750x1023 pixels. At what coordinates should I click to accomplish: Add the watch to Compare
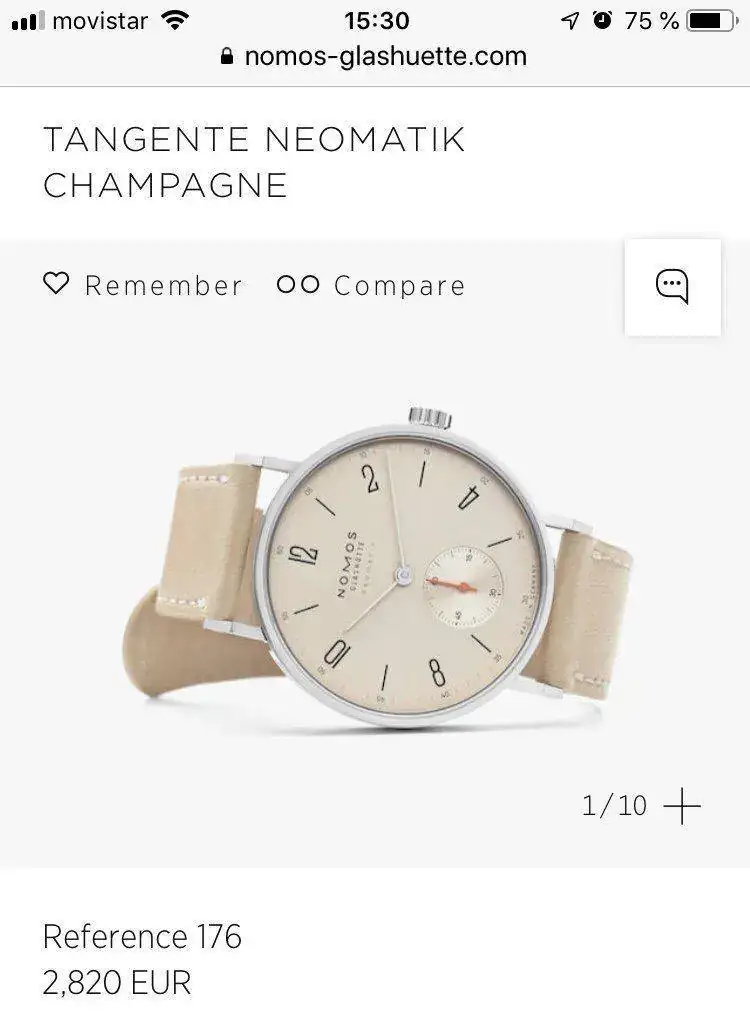[x=371, y=286]
